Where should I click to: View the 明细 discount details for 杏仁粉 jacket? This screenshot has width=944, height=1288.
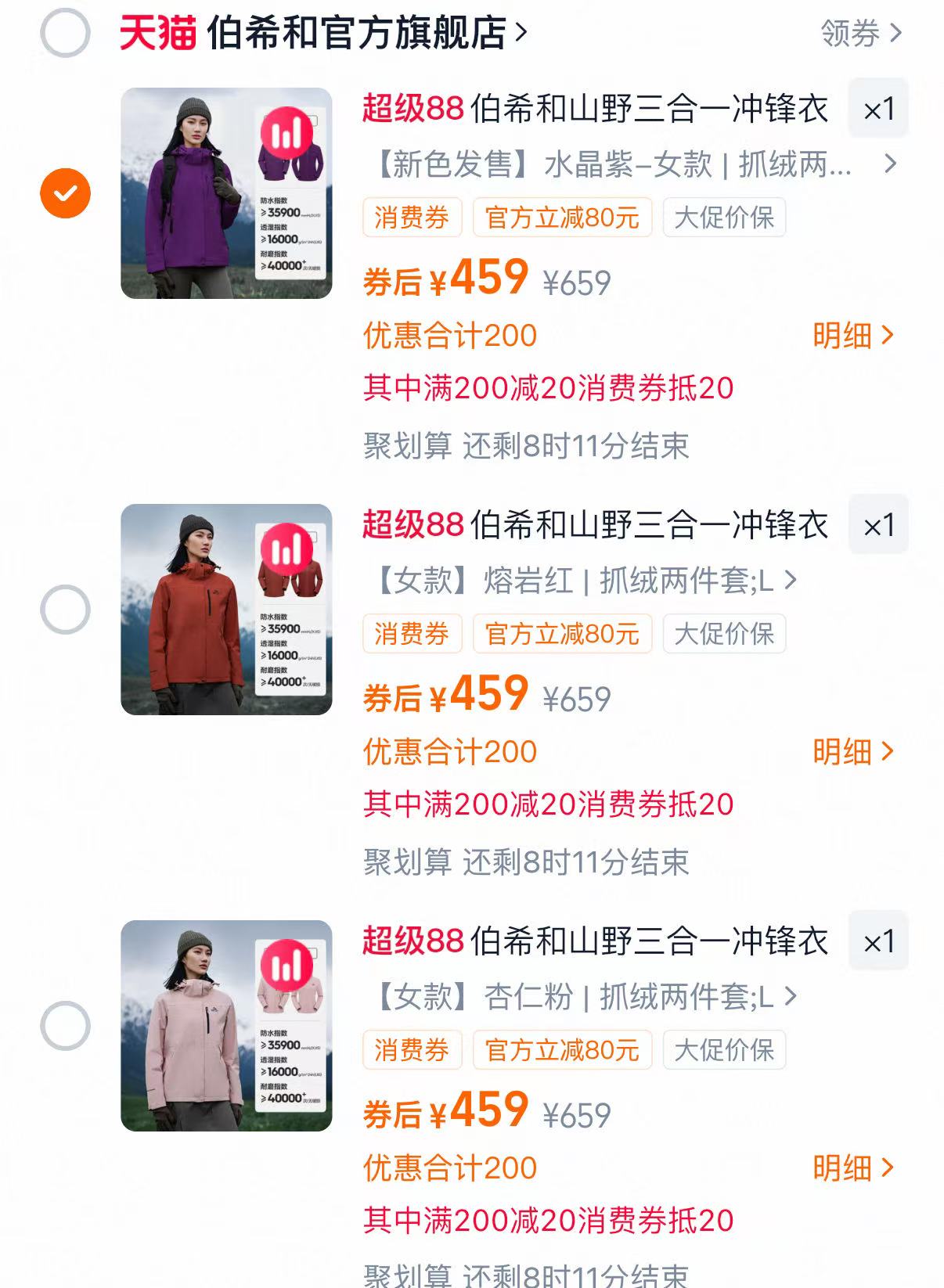point(852,1168)
